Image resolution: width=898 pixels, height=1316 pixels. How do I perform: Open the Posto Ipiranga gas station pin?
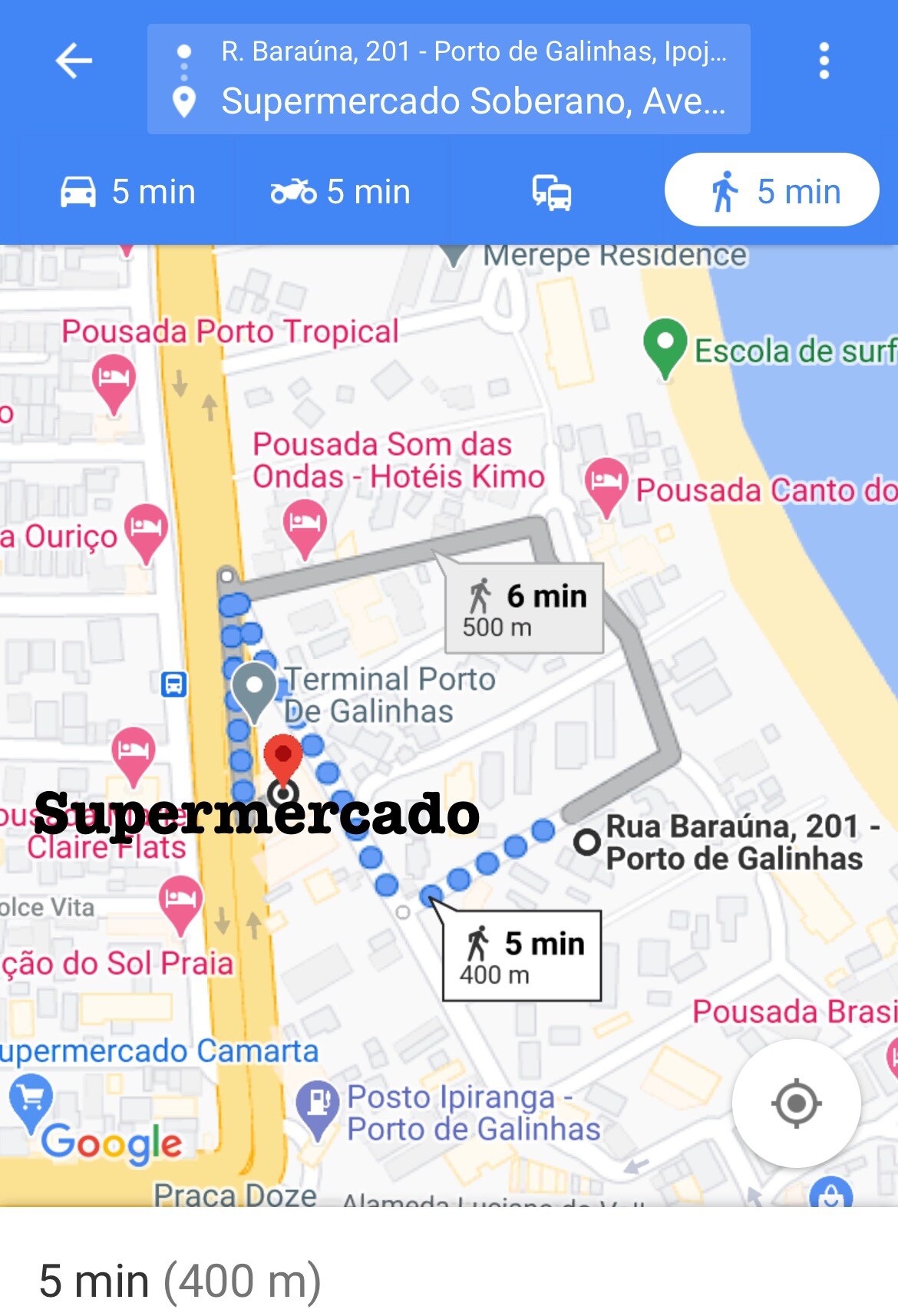(x=318, y=1103)
